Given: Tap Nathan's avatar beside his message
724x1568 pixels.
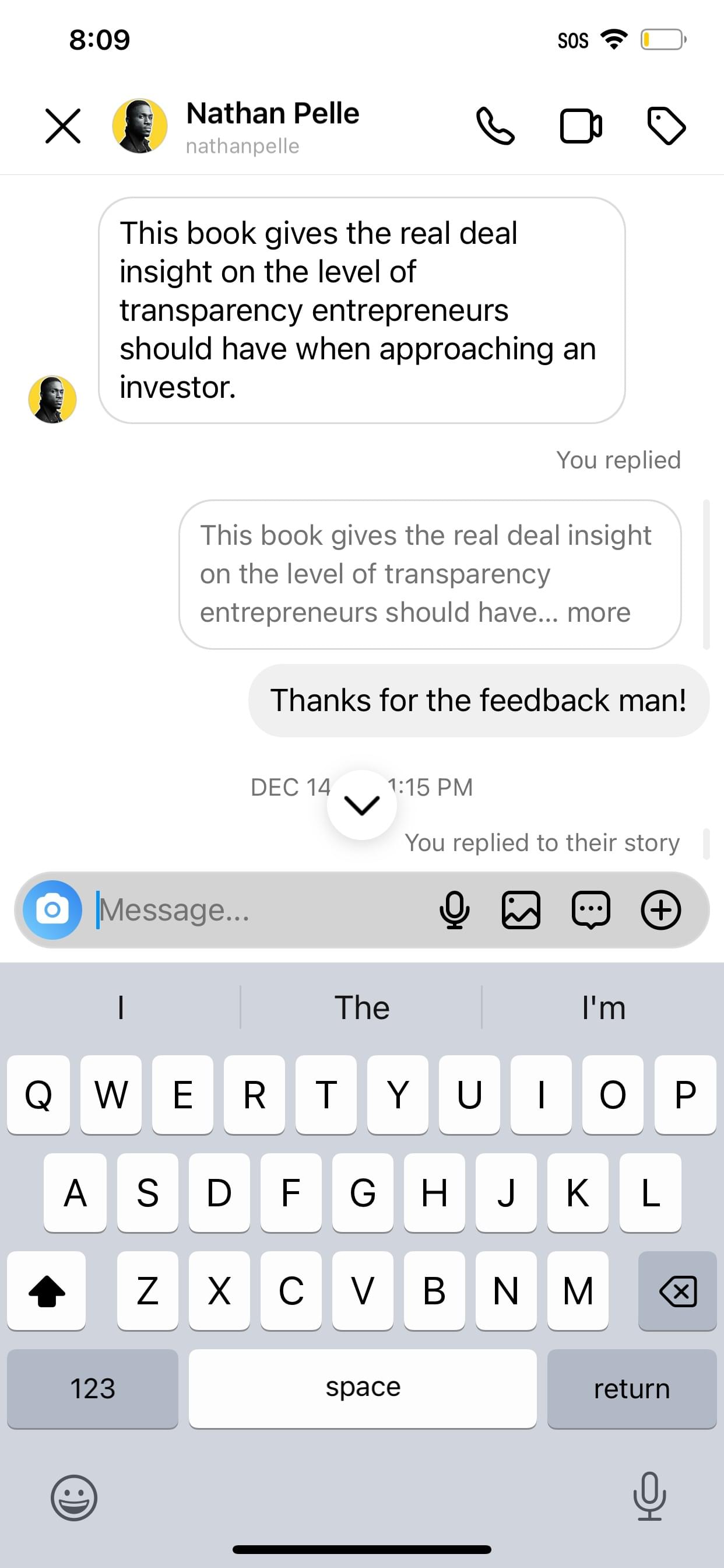Looking at the screenshot, I should (x=52, y=400).
